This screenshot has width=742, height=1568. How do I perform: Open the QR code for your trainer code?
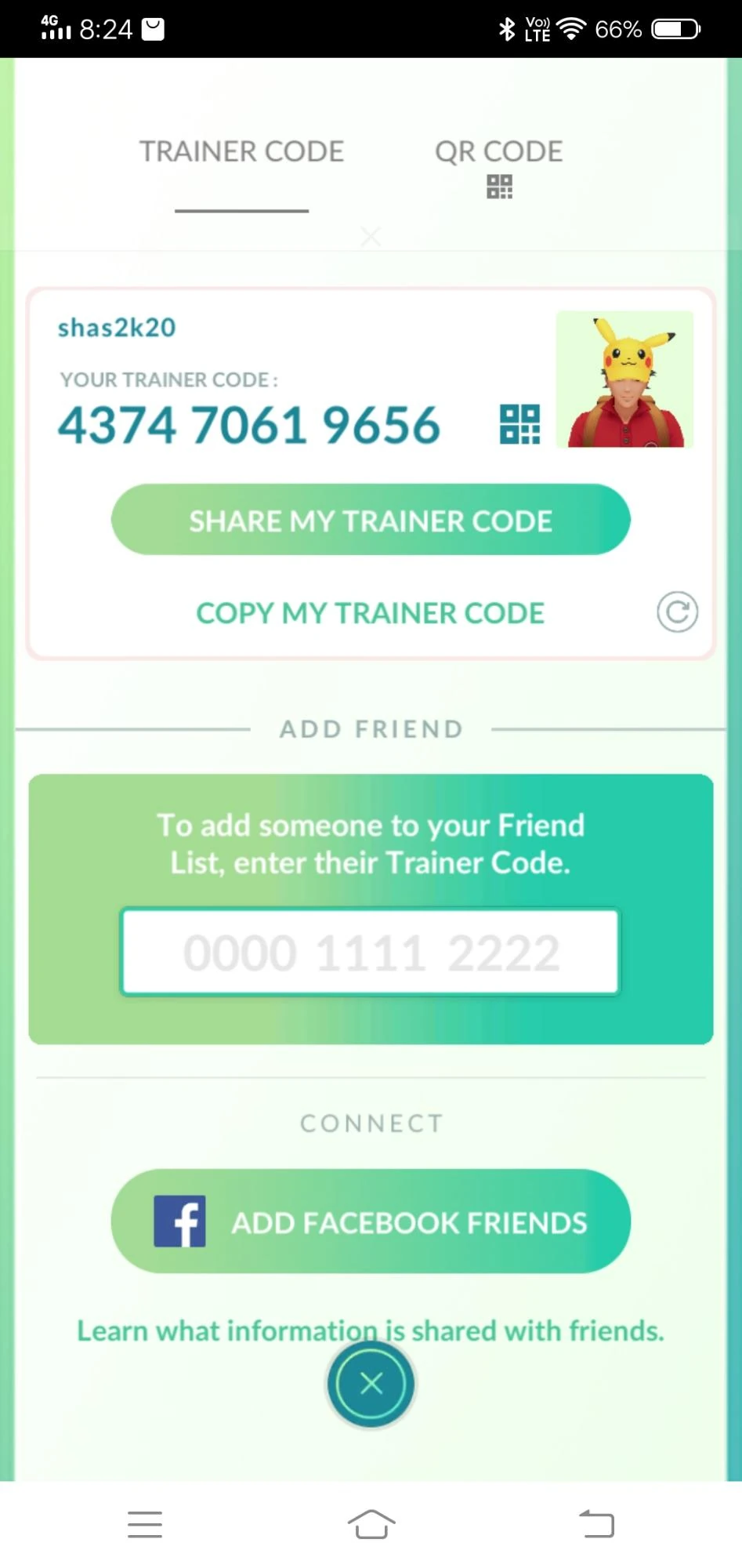pos(518,424)
